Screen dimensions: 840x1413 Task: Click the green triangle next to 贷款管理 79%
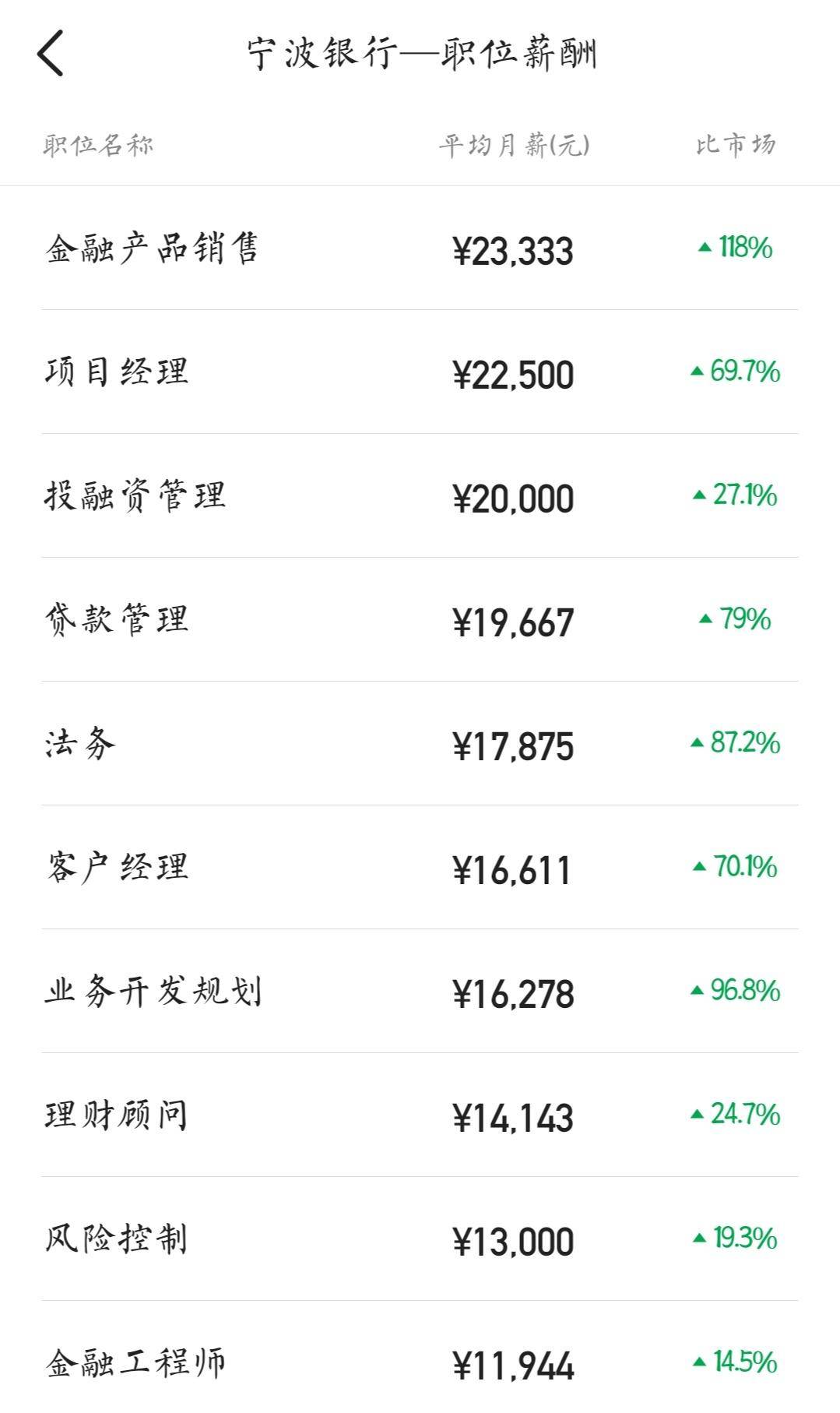pyautogui.click(x=705, y=619)
